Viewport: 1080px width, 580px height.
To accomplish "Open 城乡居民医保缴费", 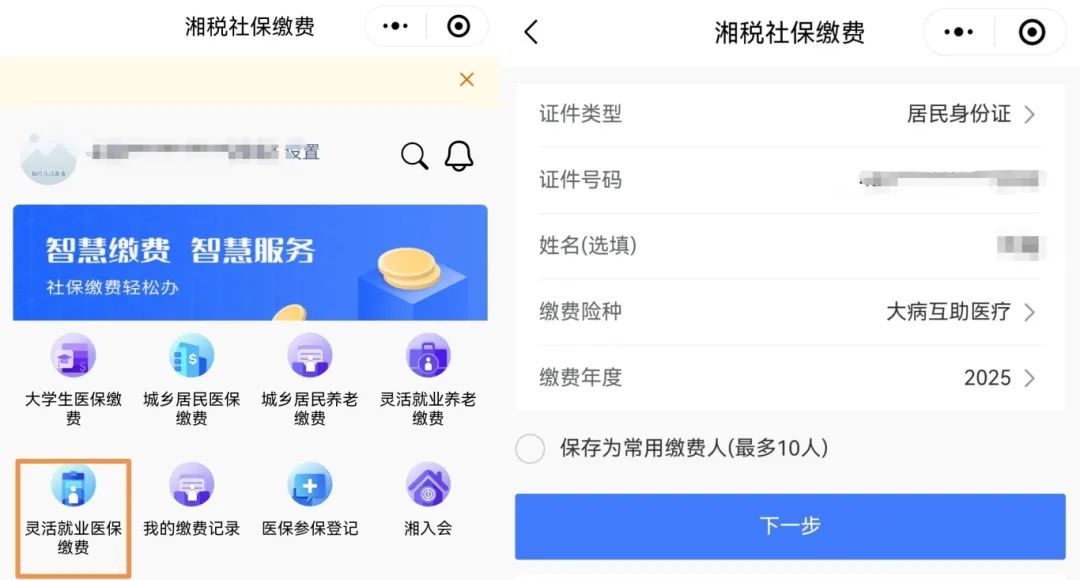I will [191, 379].
